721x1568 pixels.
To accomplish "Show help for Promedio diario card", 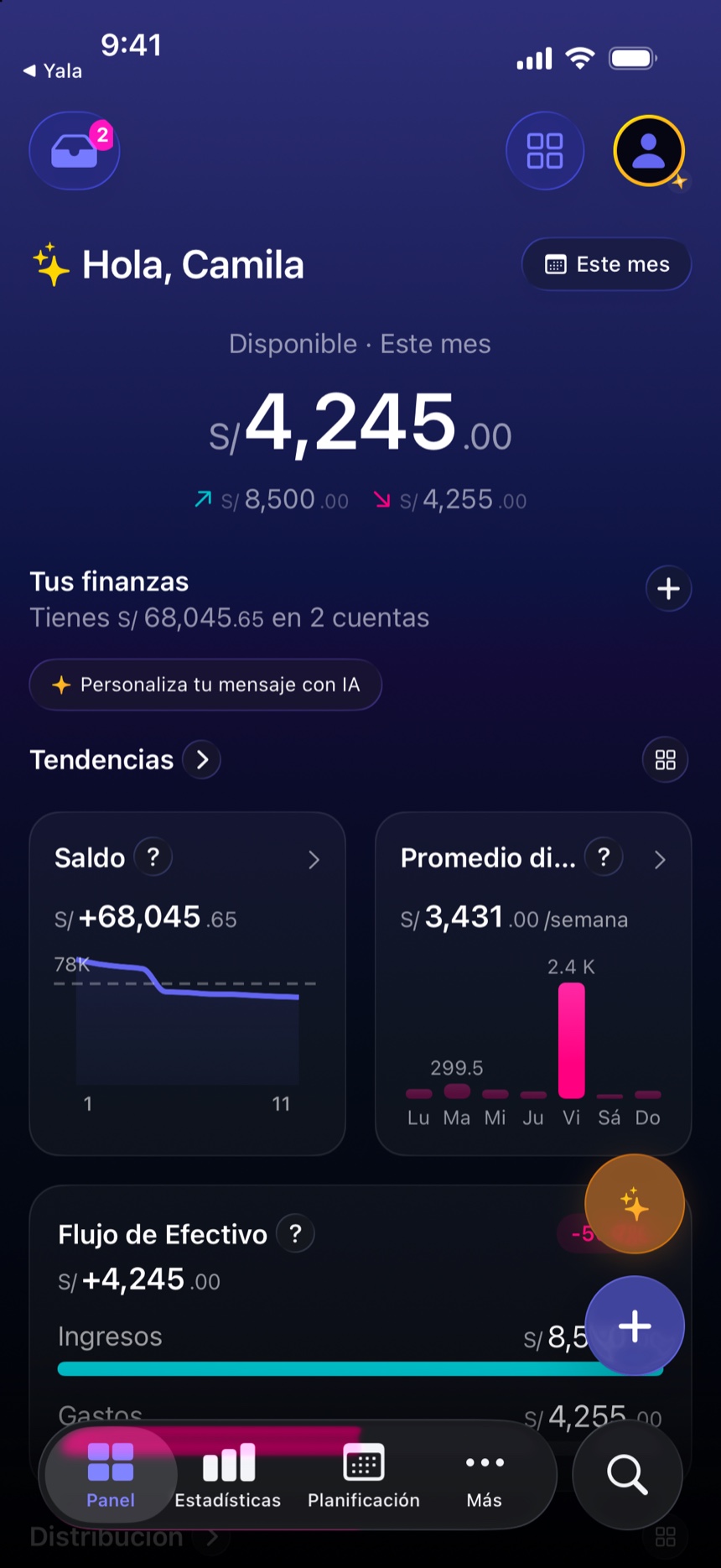I will (604, 857).
